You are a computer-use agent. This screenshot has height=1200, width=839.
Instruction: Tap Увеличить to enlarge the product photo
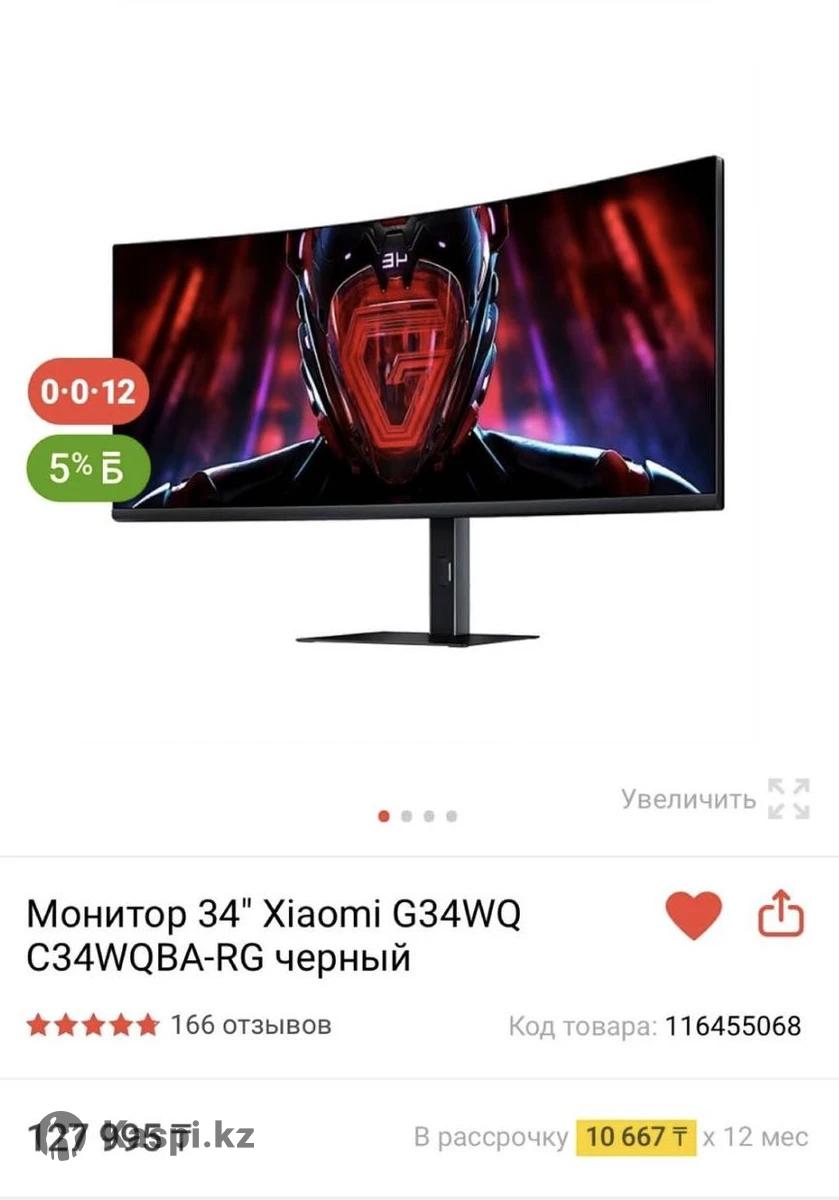point(714,799)
